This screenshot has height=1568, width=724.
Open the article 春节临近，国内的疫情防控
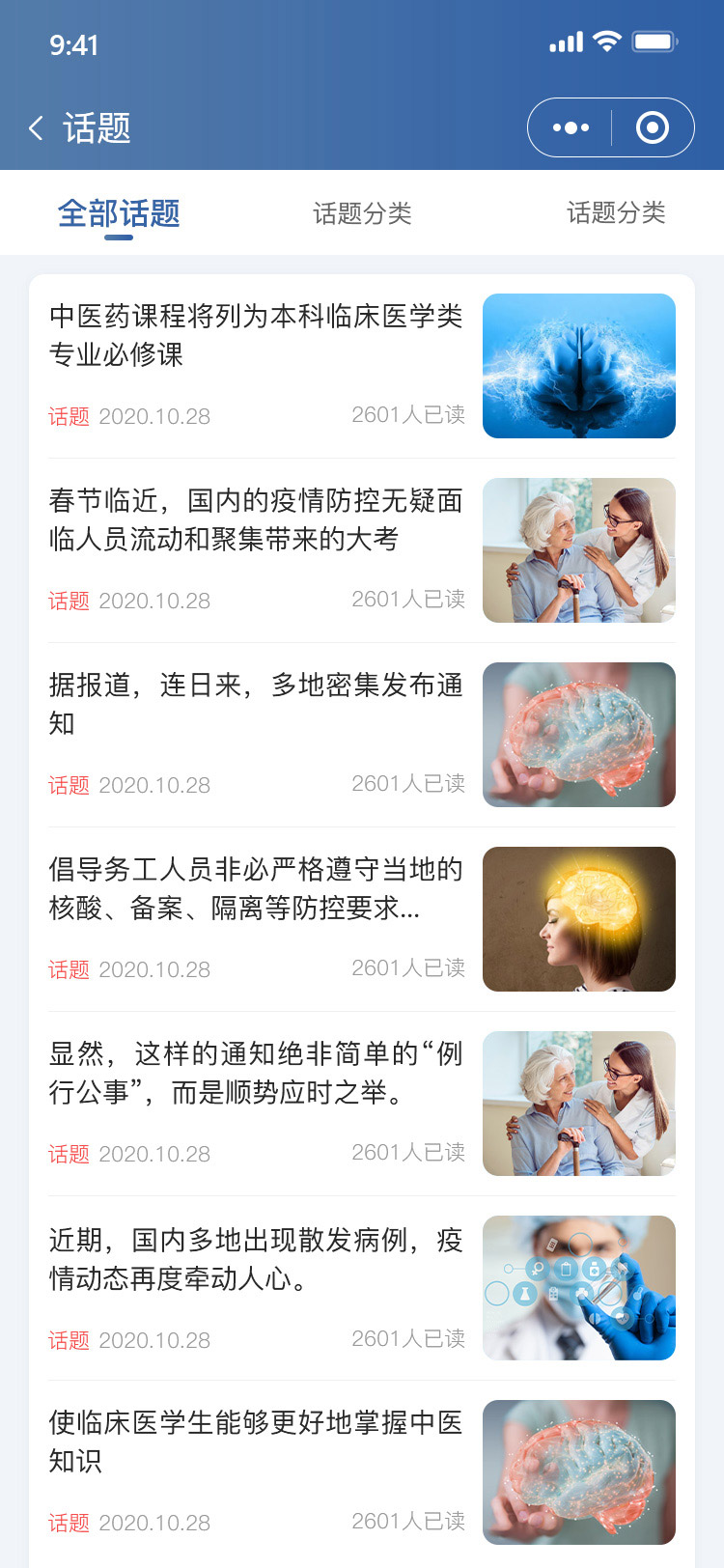362,550
